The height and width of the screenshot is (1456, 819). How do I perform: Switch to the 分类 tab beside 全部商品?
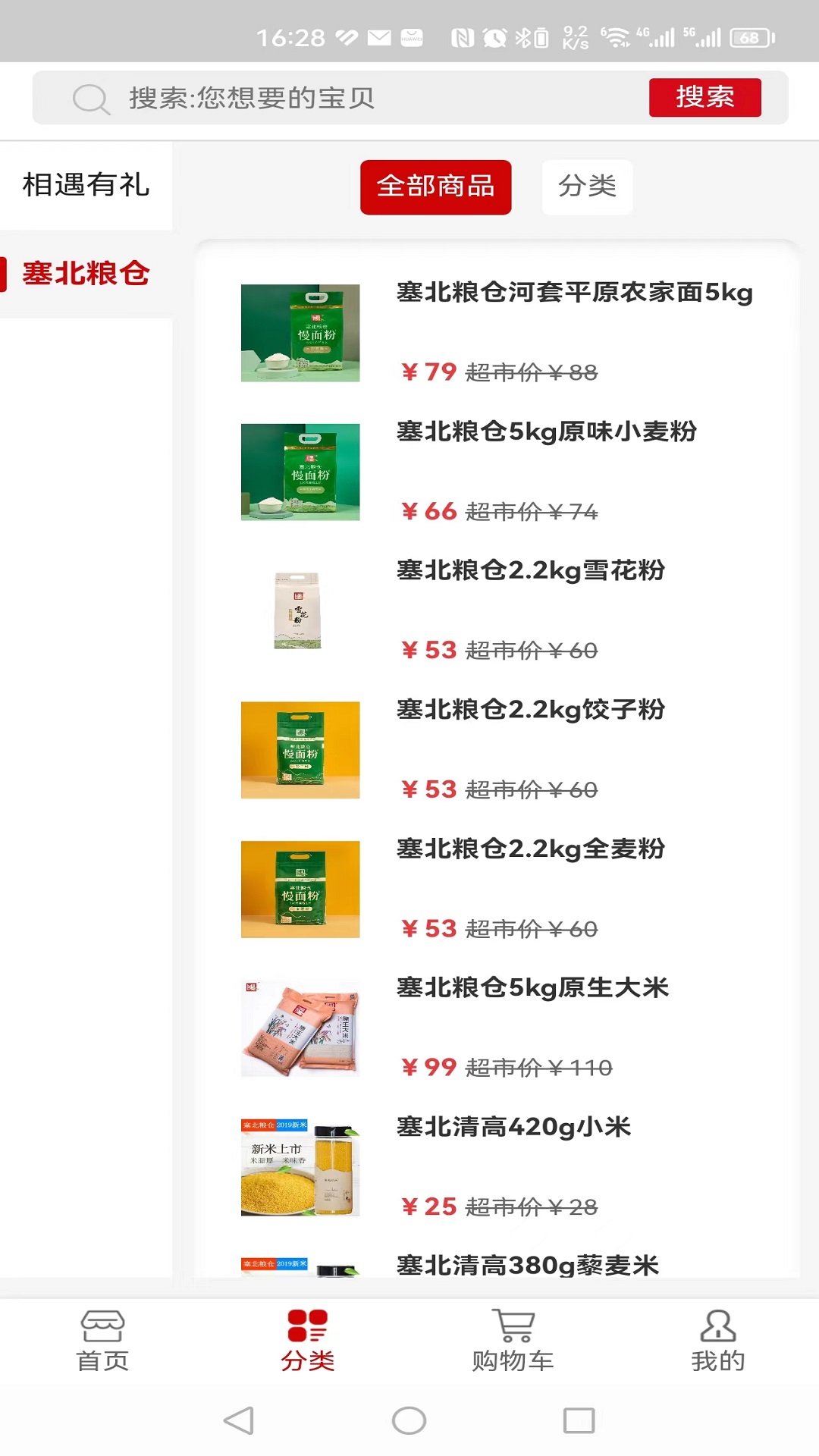[588, 187]
